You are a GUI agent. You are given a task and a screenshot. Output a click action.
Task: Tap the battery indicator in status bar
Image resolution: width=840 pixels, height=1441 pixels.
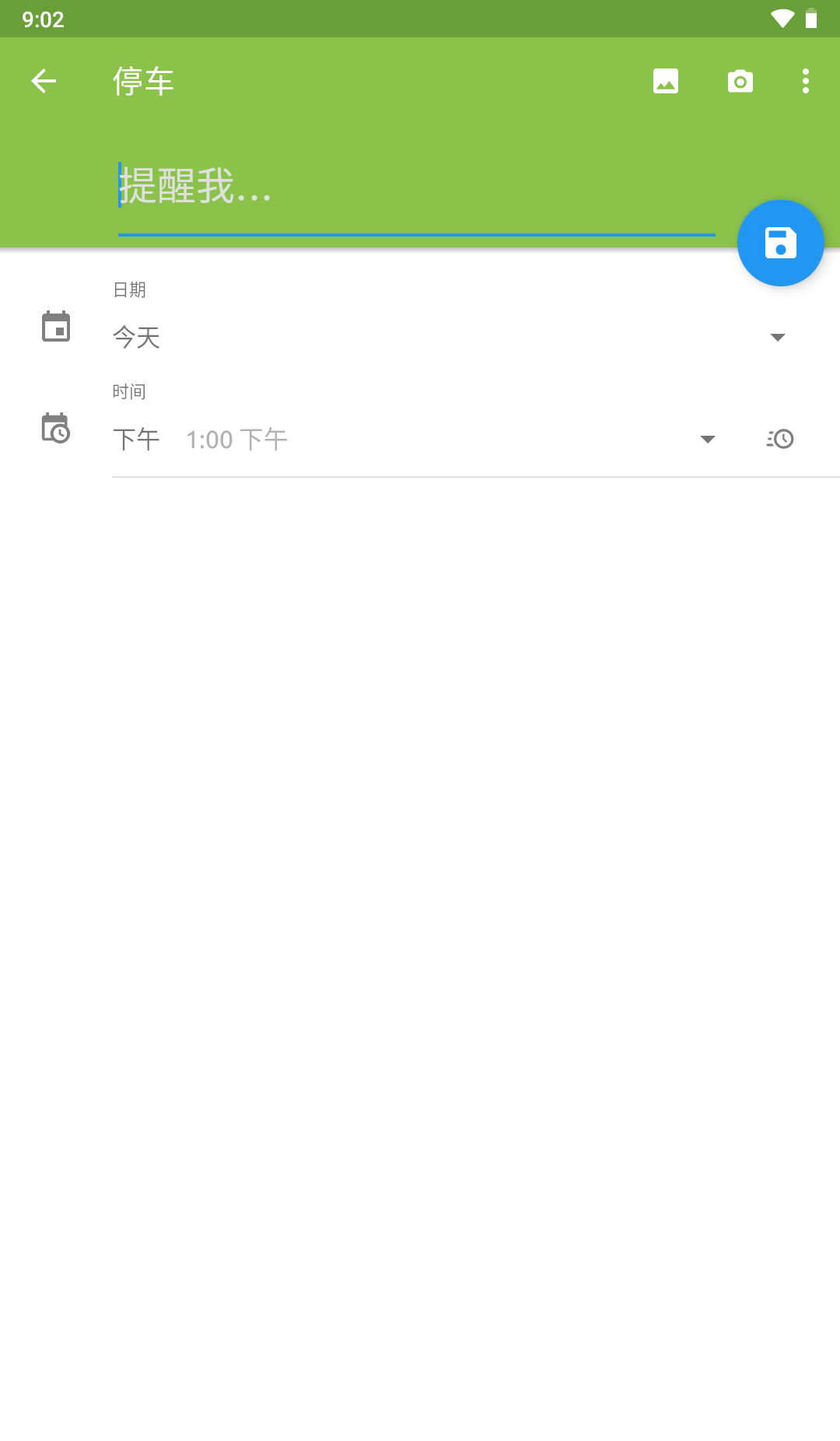click(811, 19)
